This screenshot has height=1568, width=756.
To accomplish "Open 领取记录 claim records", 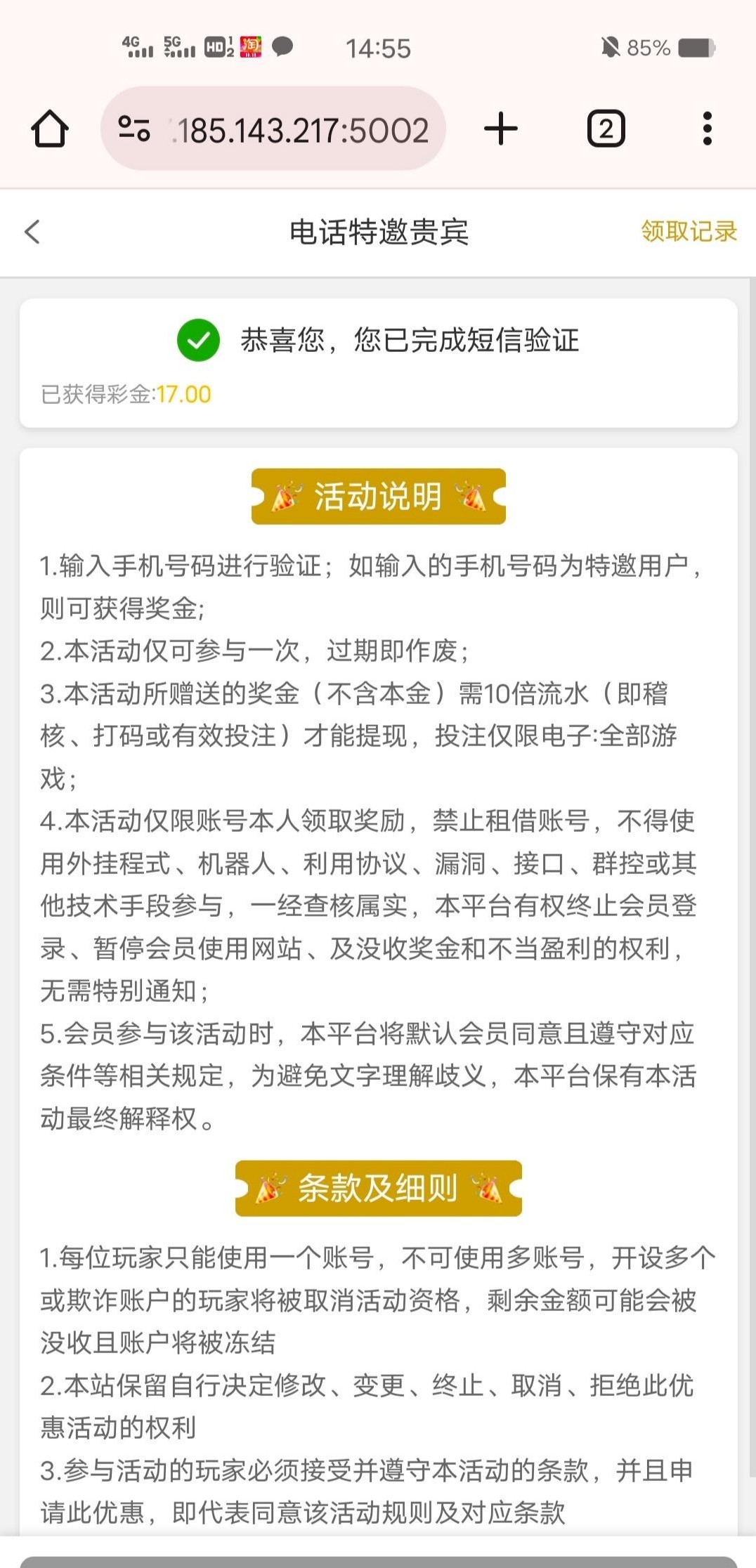I will pyautogui.click(x=688, y=231).
